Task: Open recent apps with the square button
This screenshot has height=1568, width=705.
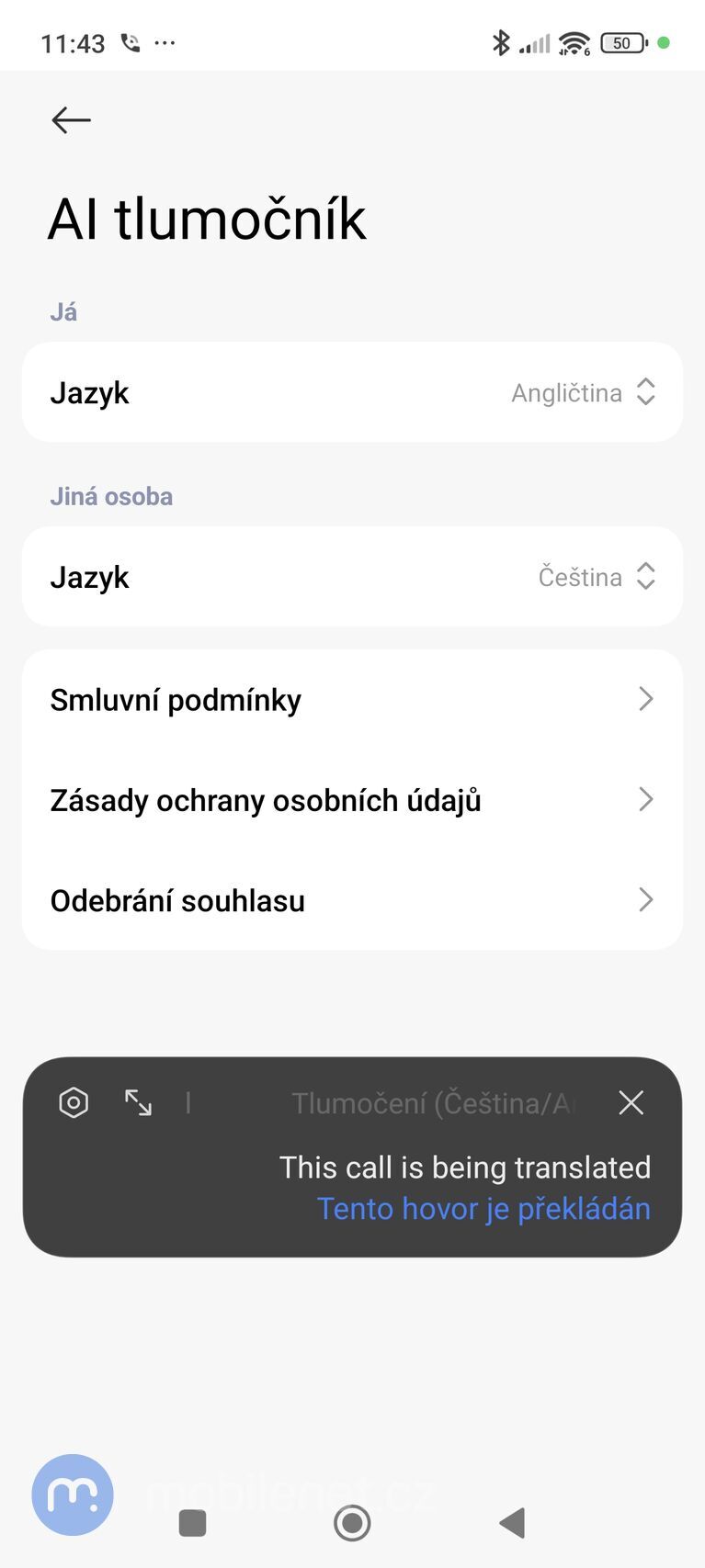Action: pos(192,1521)
